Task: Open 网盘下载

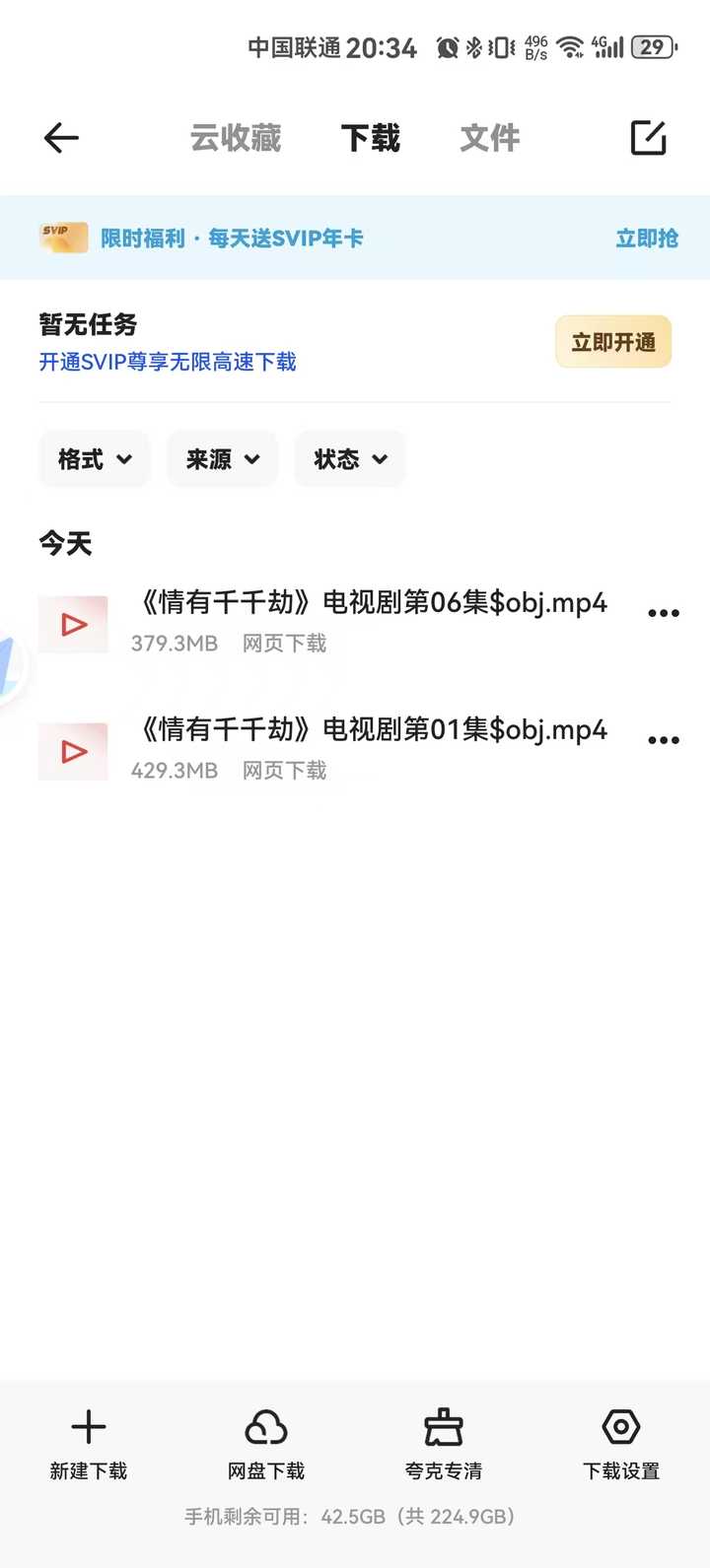Action: [x=266, y=1443]
